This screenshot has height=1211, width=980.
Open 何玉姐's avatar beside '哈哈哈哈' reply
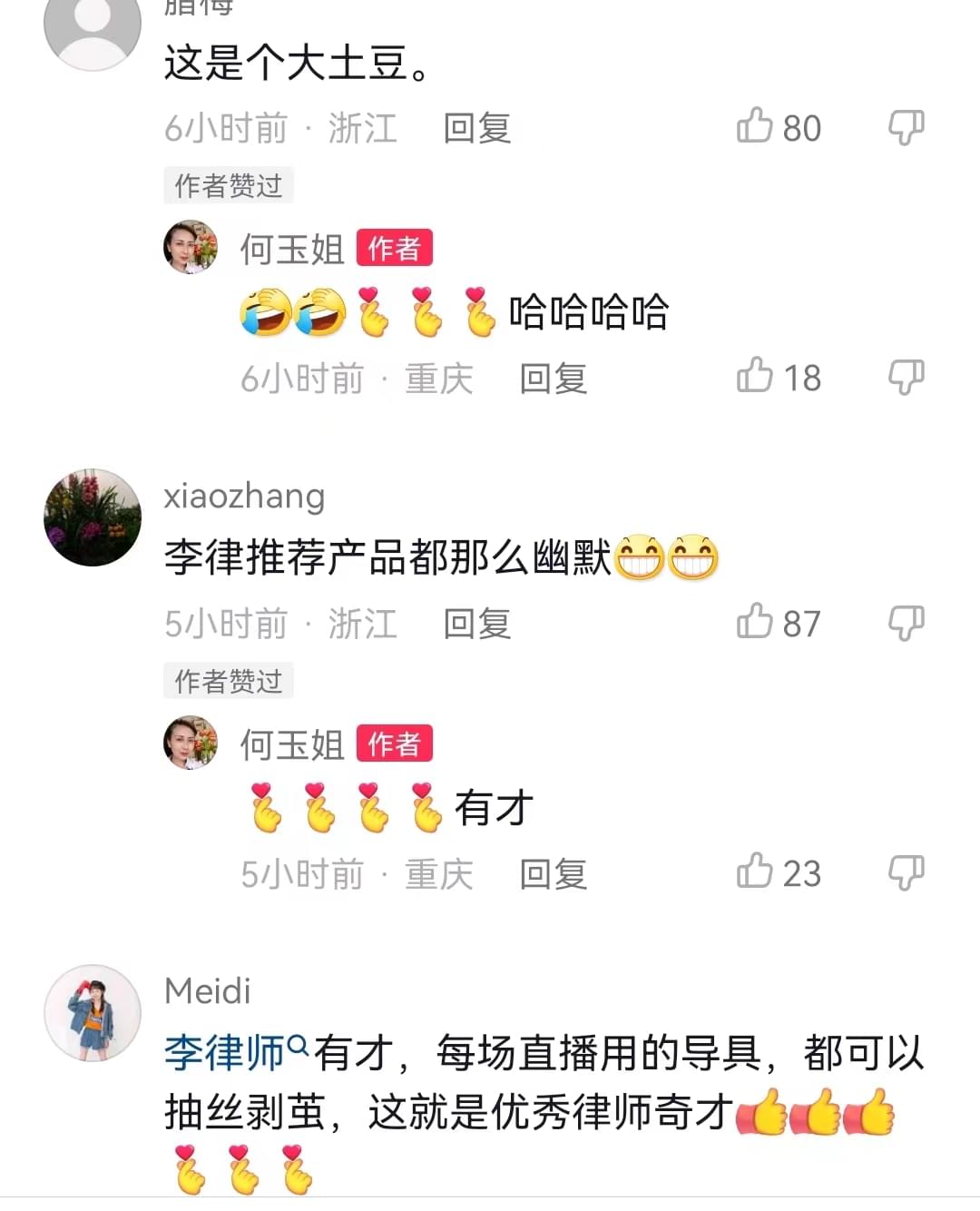[x=191, y=247]
